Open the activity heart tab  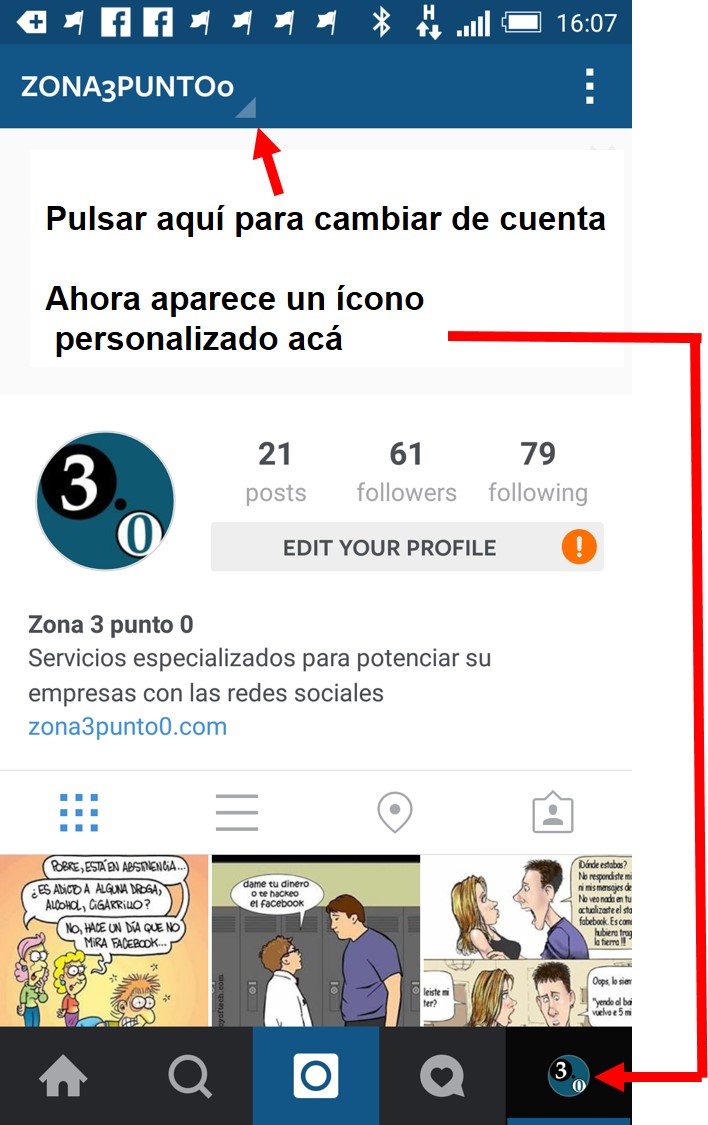[442, 1077]
